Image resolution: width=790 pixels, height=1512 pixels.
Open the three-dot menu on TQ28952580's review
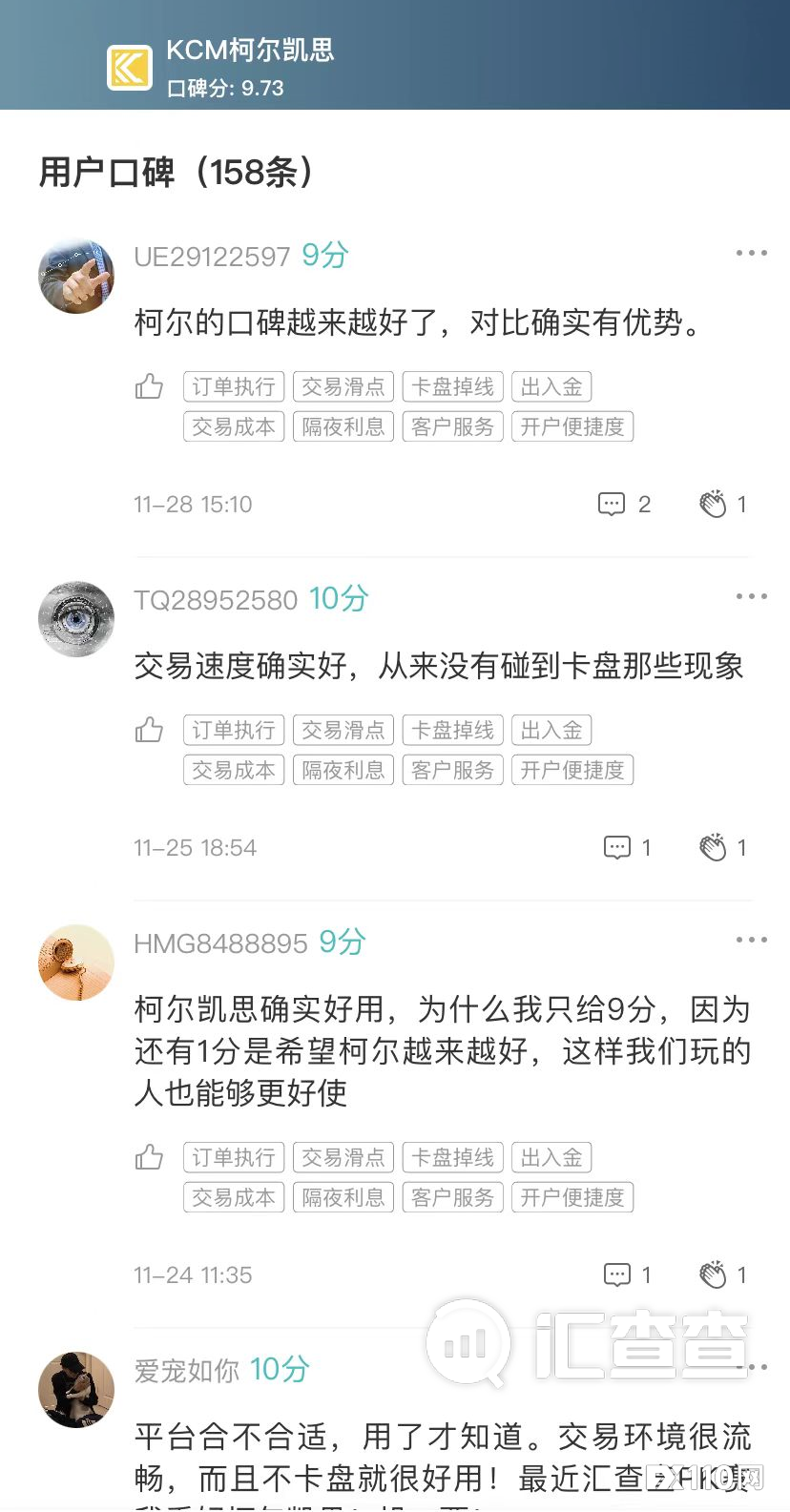[x=752, y=595]
